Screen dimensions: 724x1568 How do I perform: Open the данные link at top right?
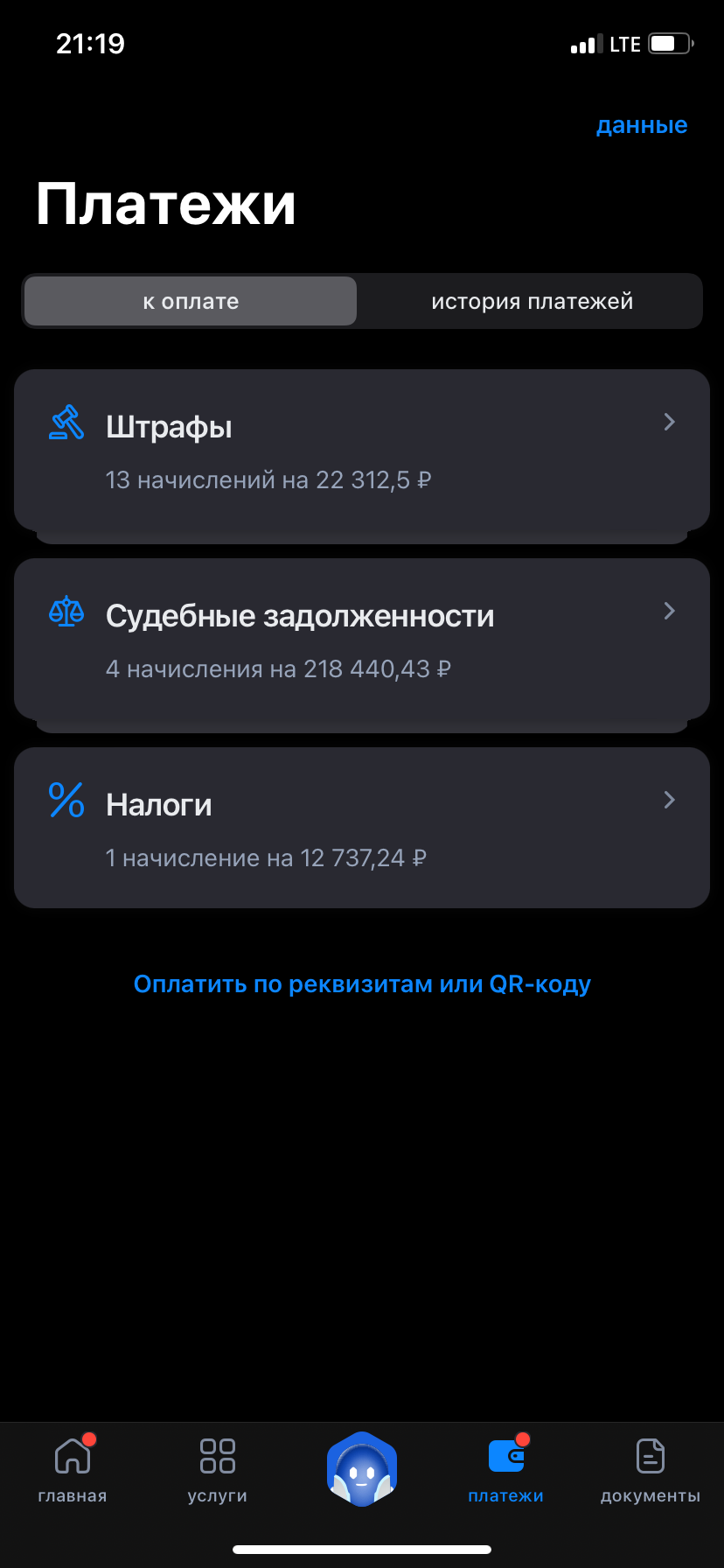642,125
